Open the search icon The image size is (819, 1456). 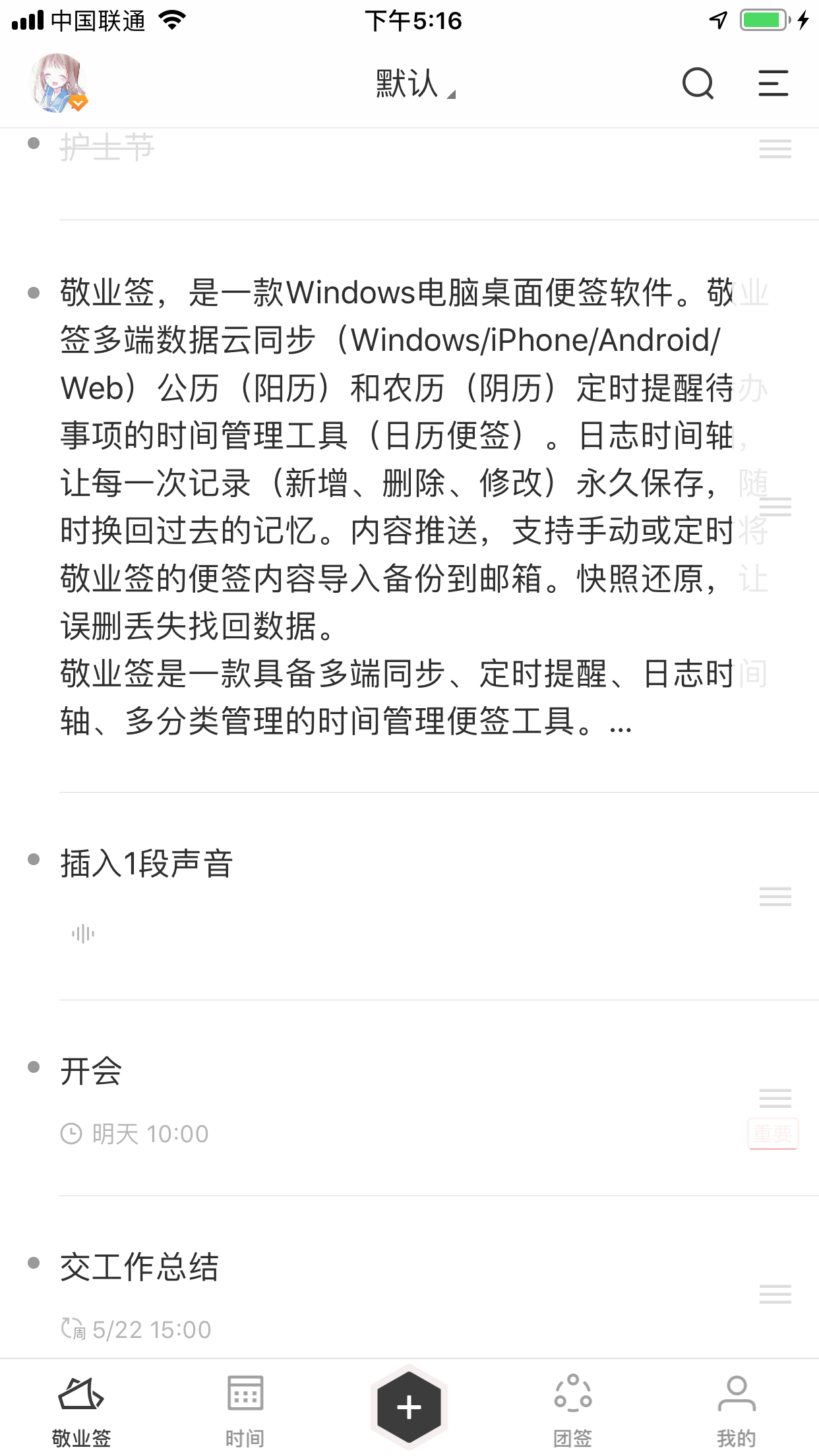tap(698, 84)
